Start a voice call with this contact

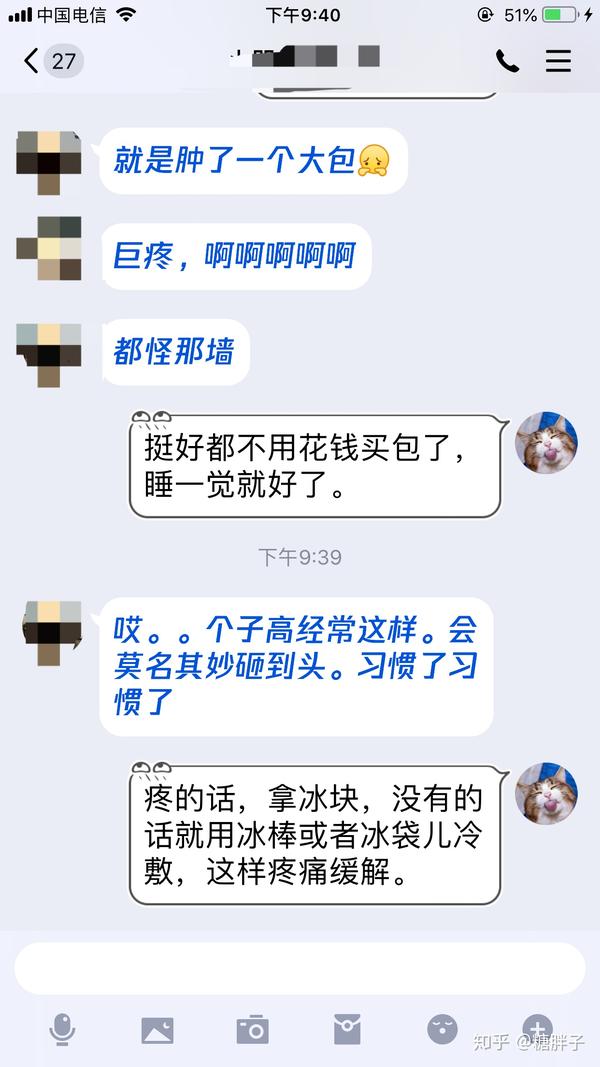click(507, 62)
